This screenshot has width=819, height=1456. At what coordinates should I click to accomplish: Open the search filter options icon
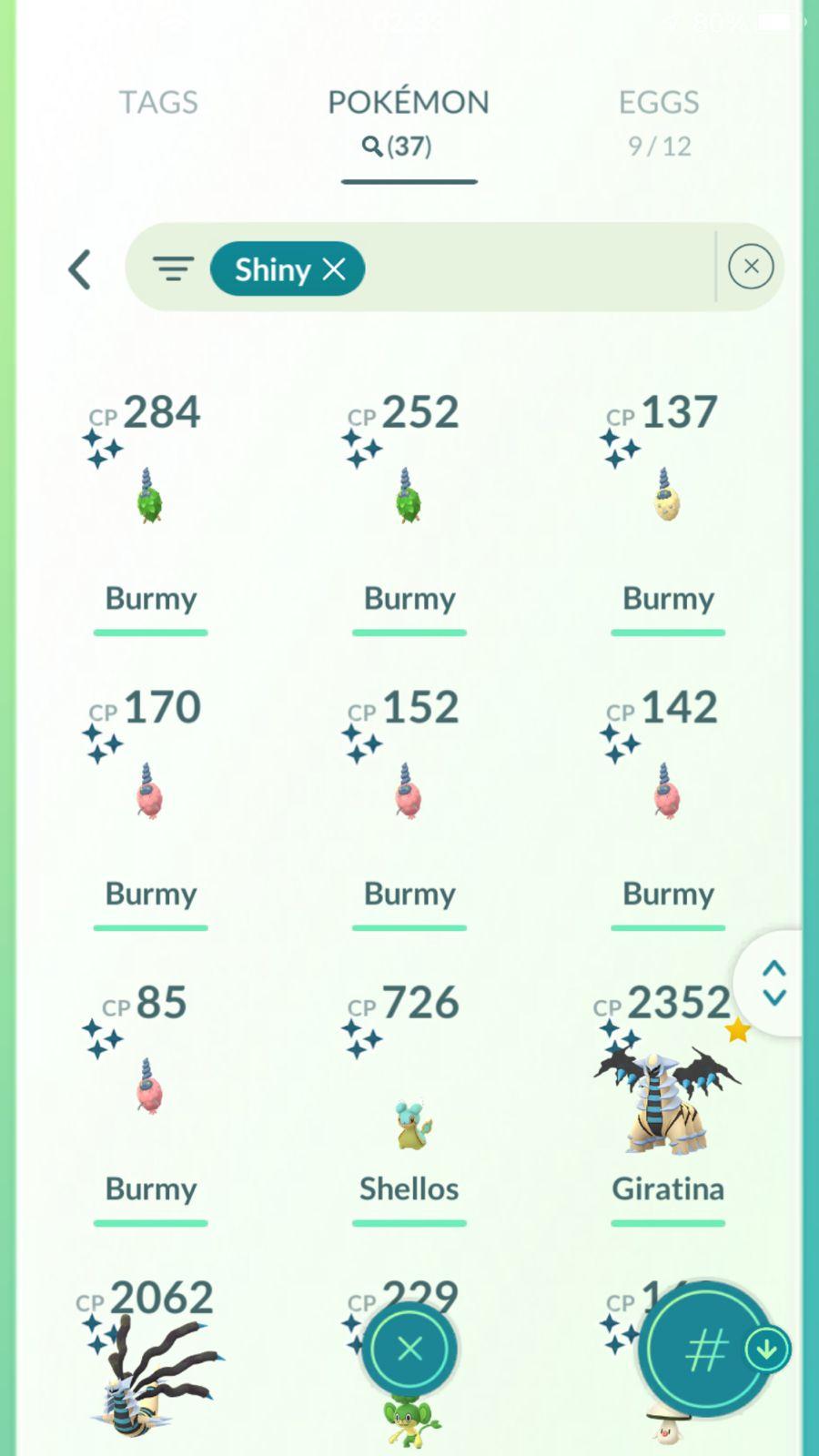pyautogui.click(x=173, y=269)
